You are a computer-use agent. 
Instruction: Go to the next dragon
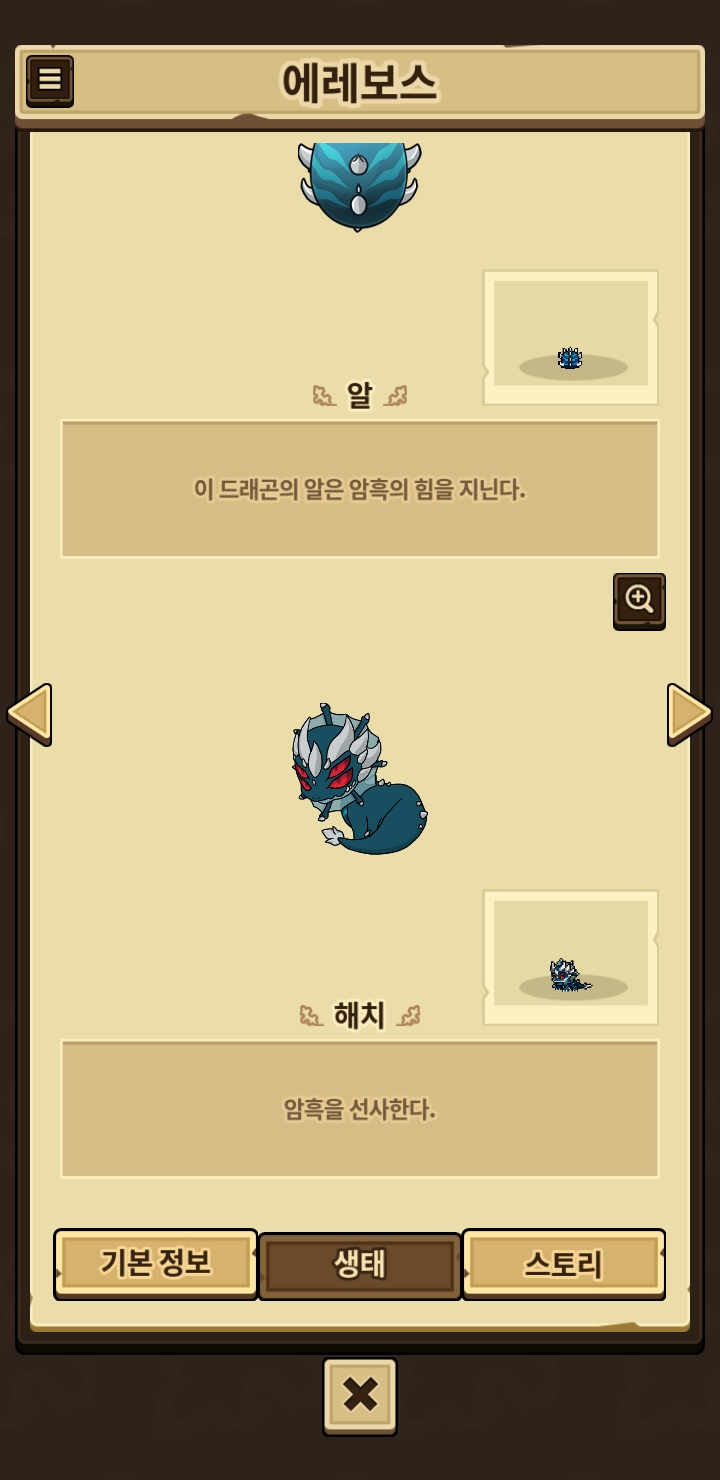tap(689, 714)
